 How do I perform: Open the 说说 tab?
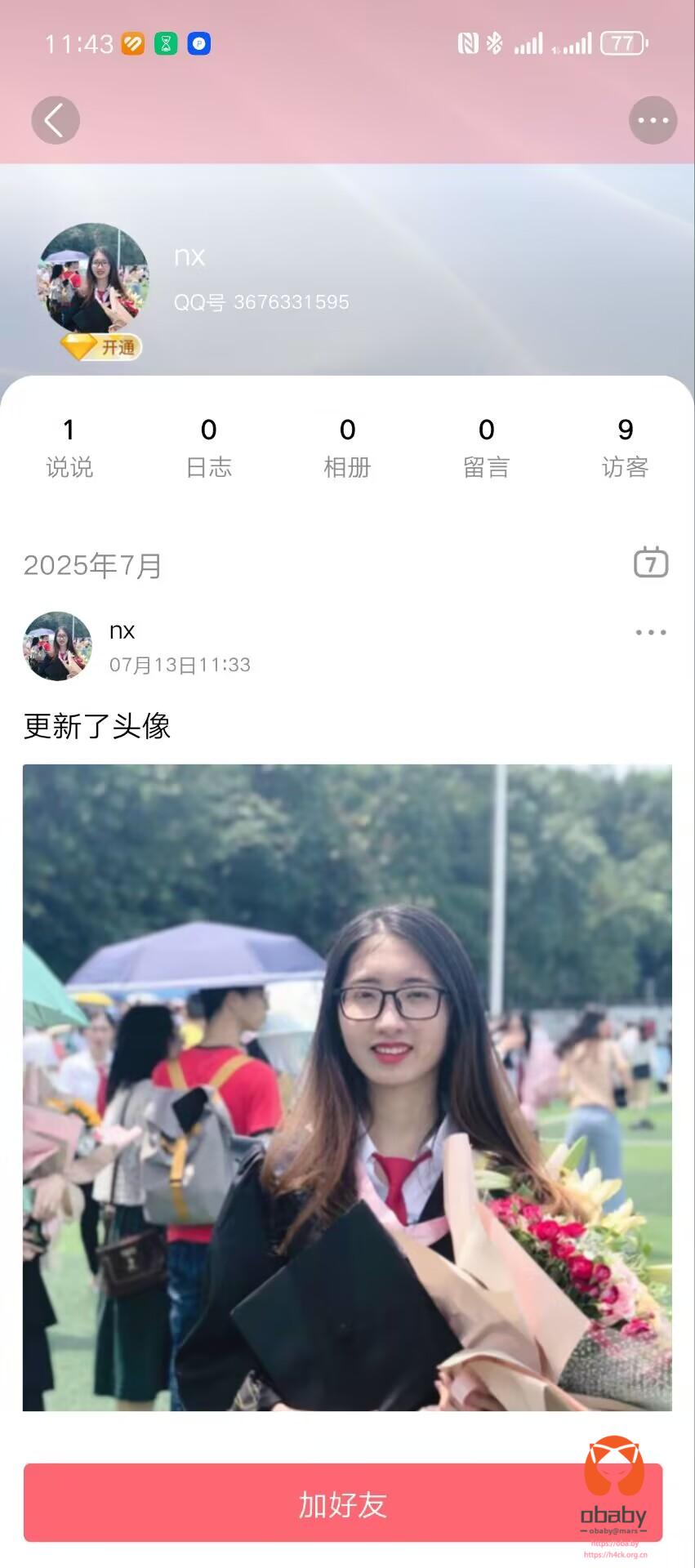[69, 448]
